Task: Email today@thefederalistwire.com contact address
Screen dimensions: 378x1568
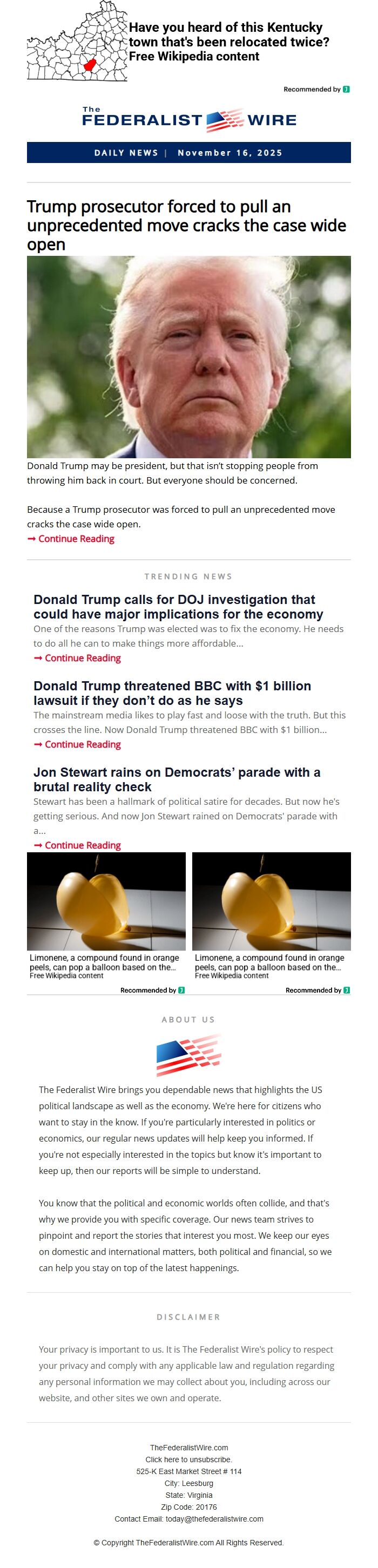Action: point(214,1519)
